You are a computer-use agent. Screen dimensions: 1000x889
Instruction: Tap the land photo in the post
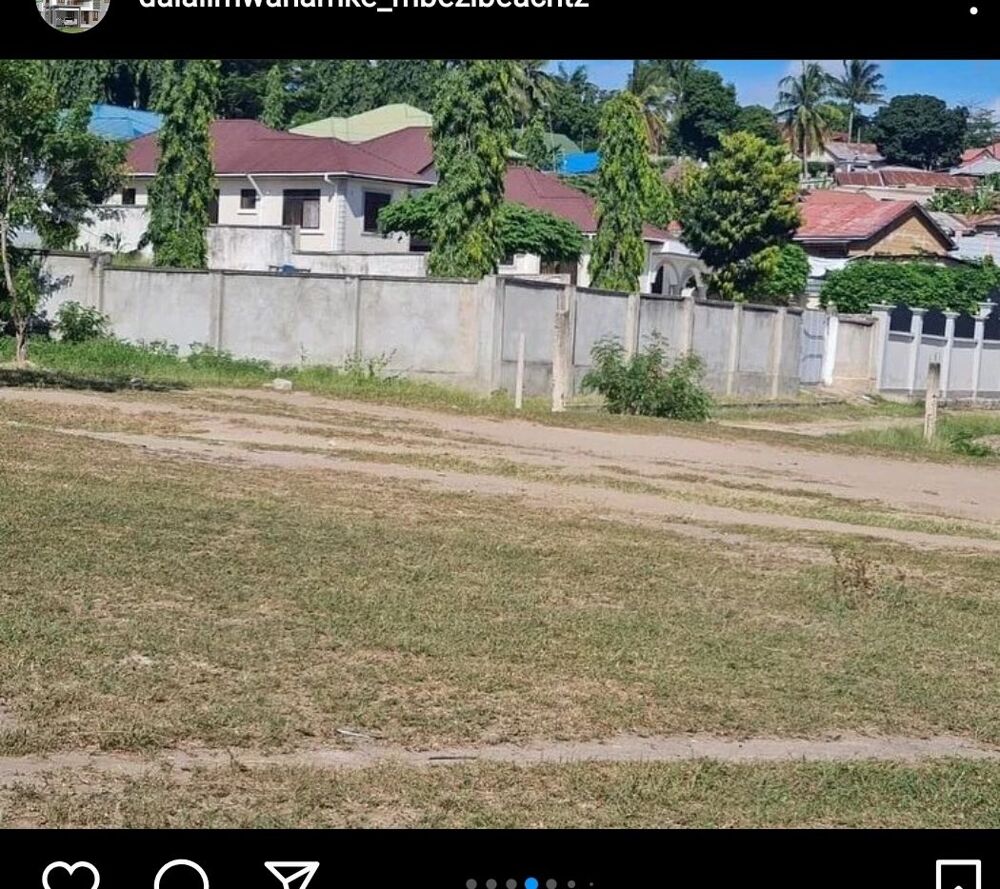click(x=500, y=443)
